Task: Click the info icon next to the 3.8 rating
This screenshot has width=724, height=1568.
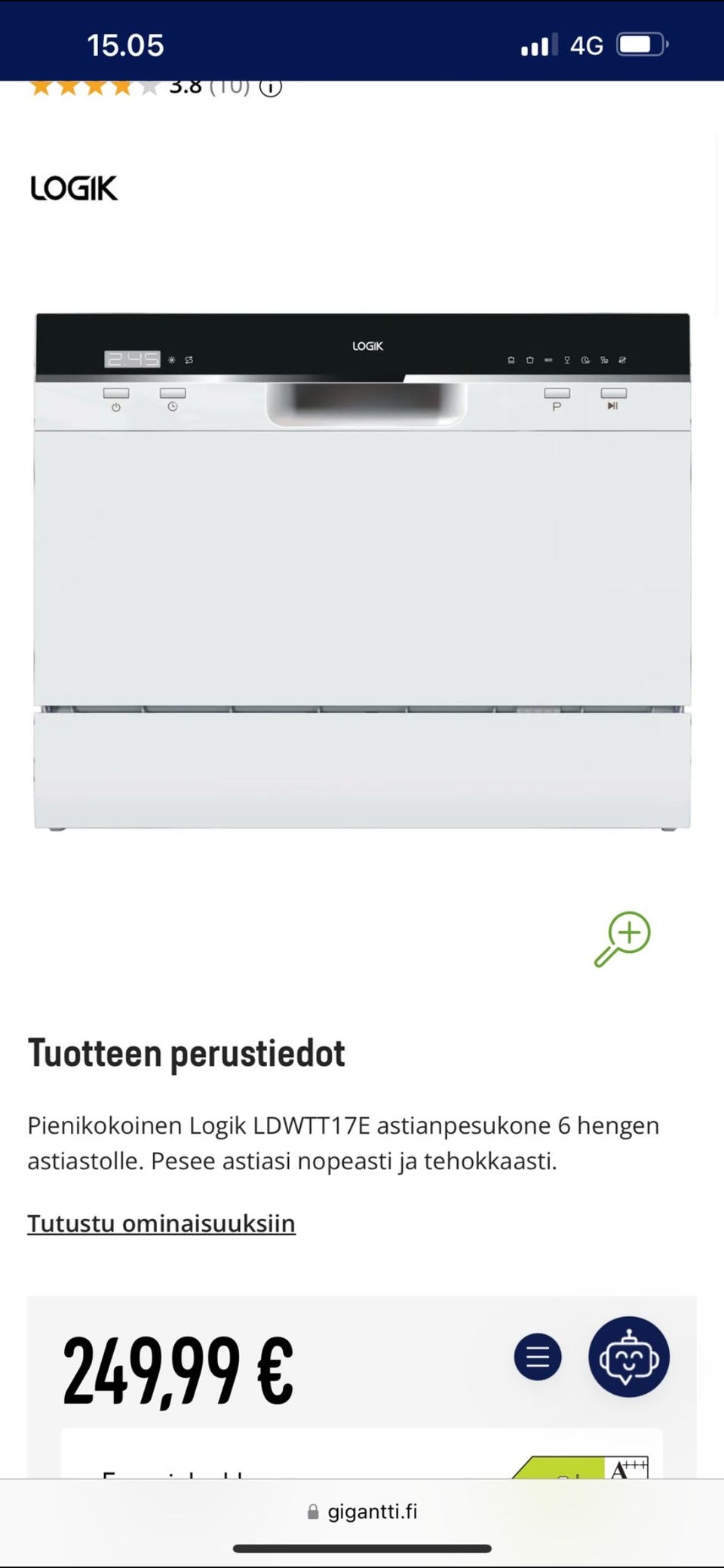Action: [x=270, y=87]
